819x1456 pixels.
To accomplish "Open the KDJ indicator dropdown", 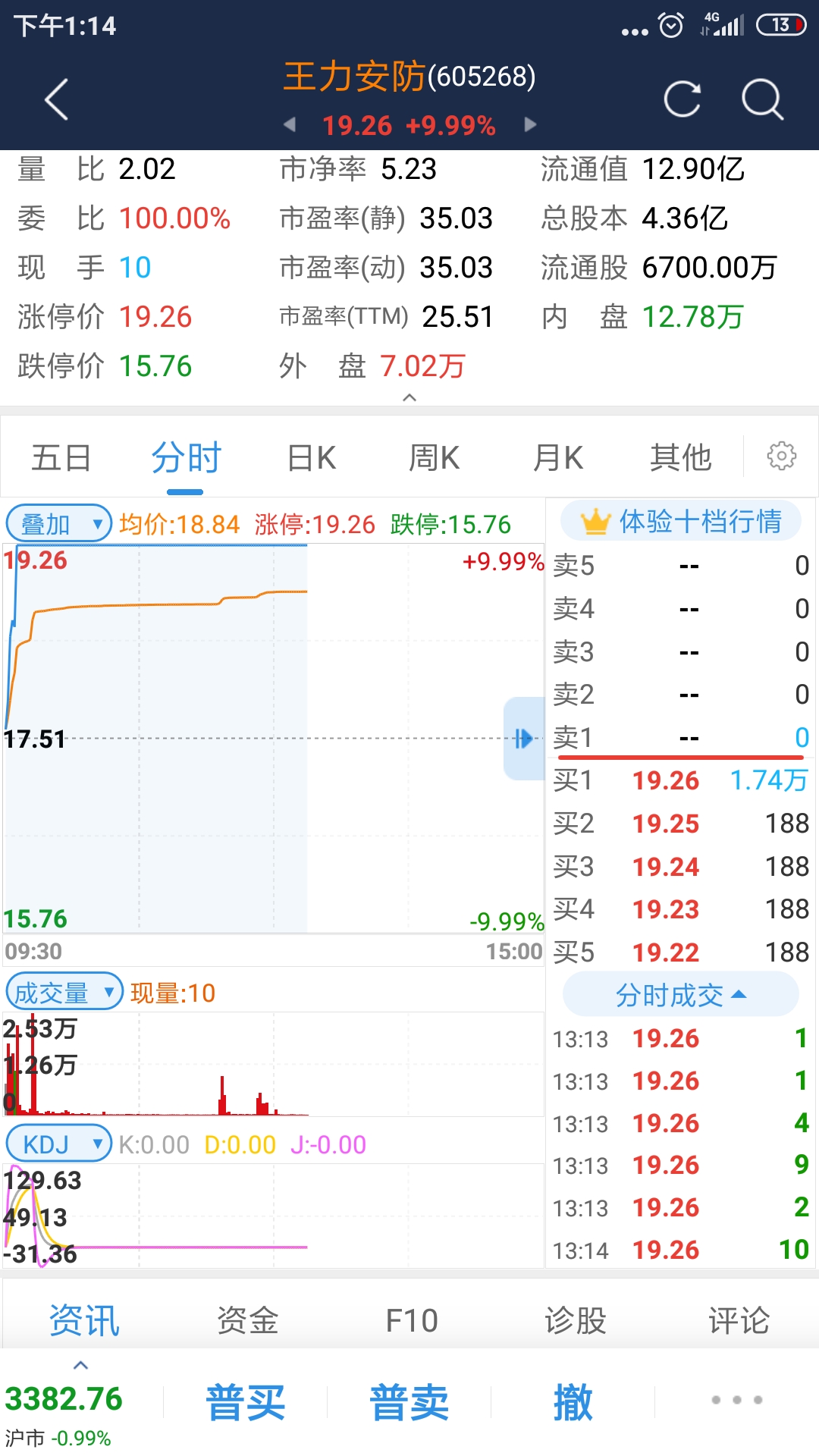I will pos(96,1144).
